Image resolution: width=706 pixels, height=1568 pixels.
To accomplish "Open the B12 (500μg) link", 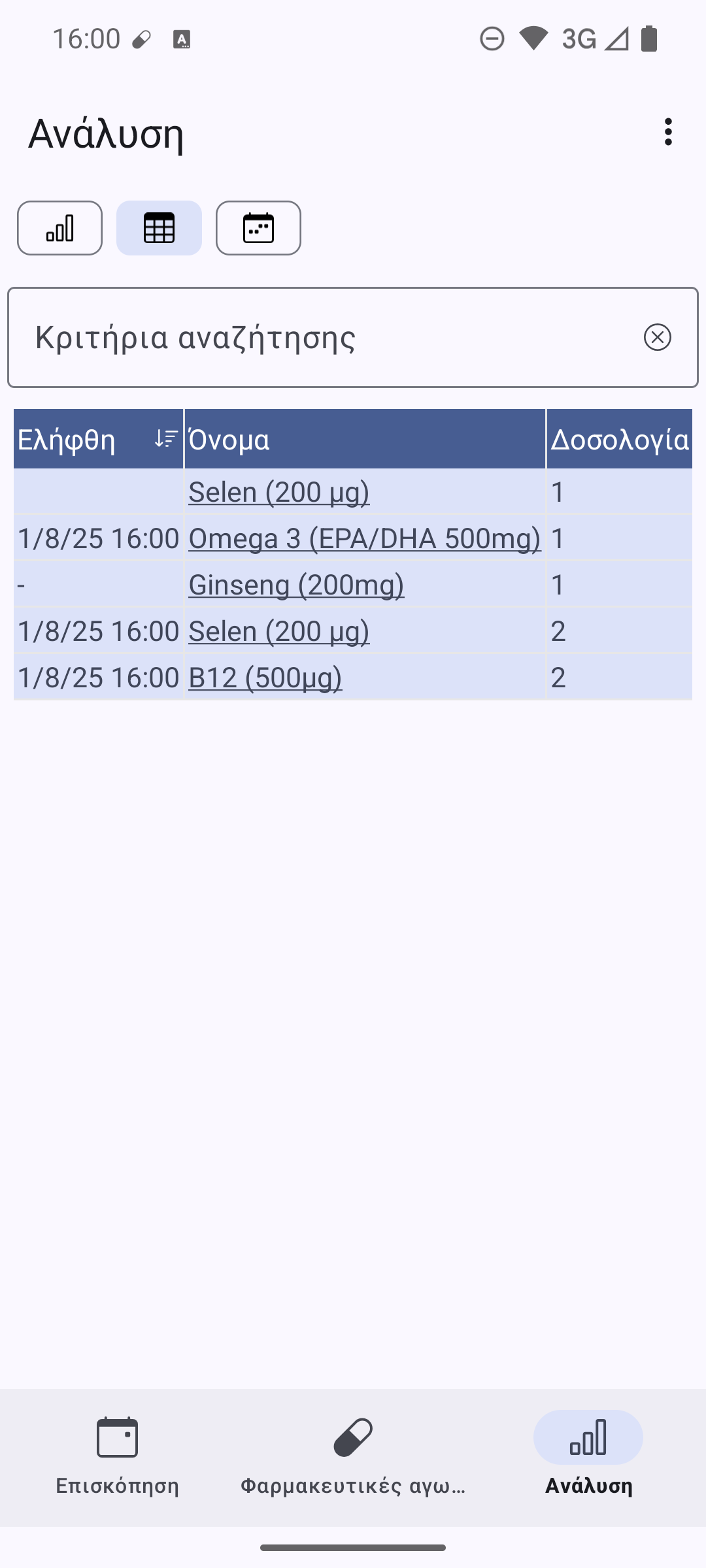I will coord(265,678).
